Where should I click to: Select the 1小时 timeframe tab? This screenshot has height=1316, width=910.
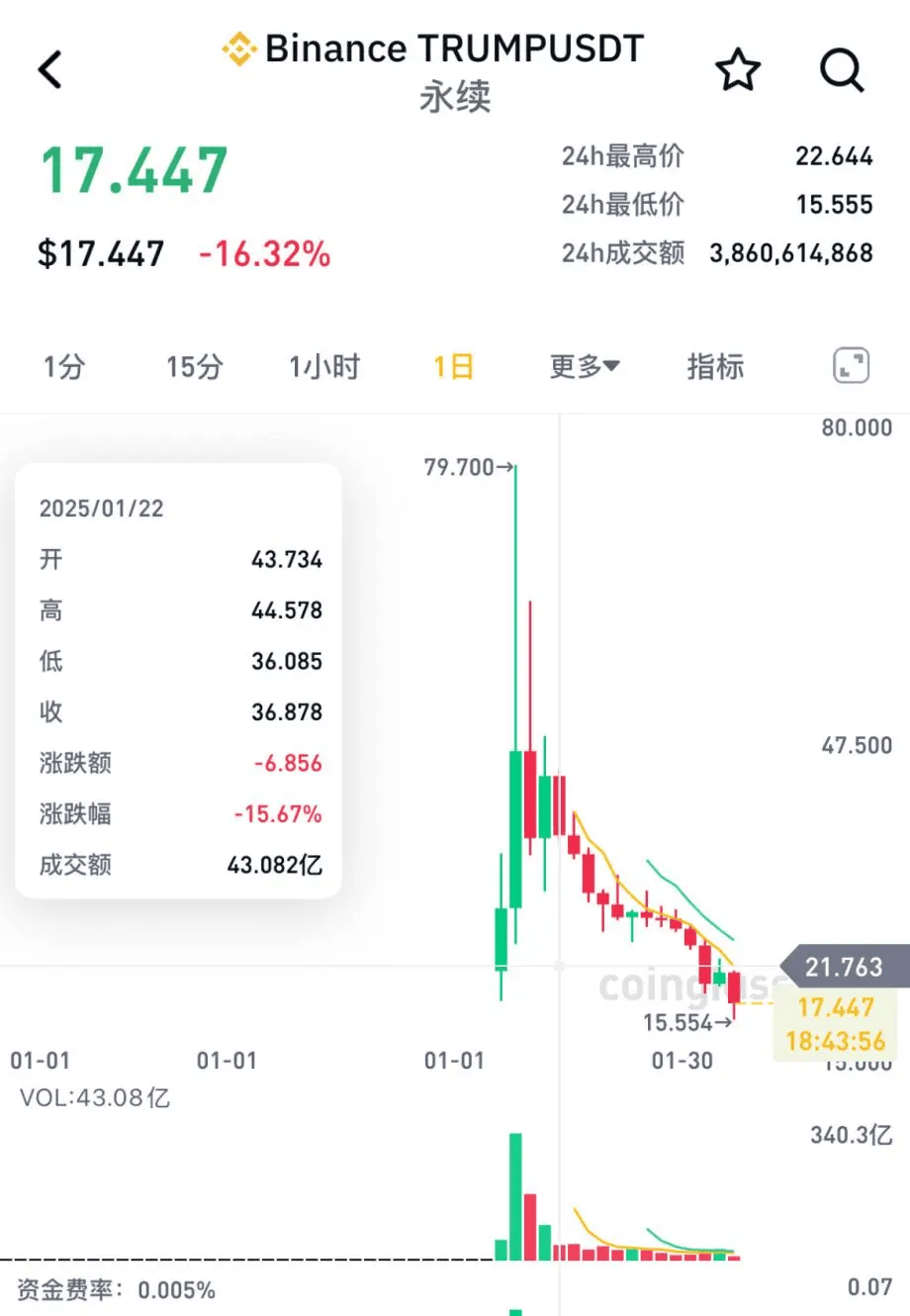pyautogui.click(x=323, y=366)
